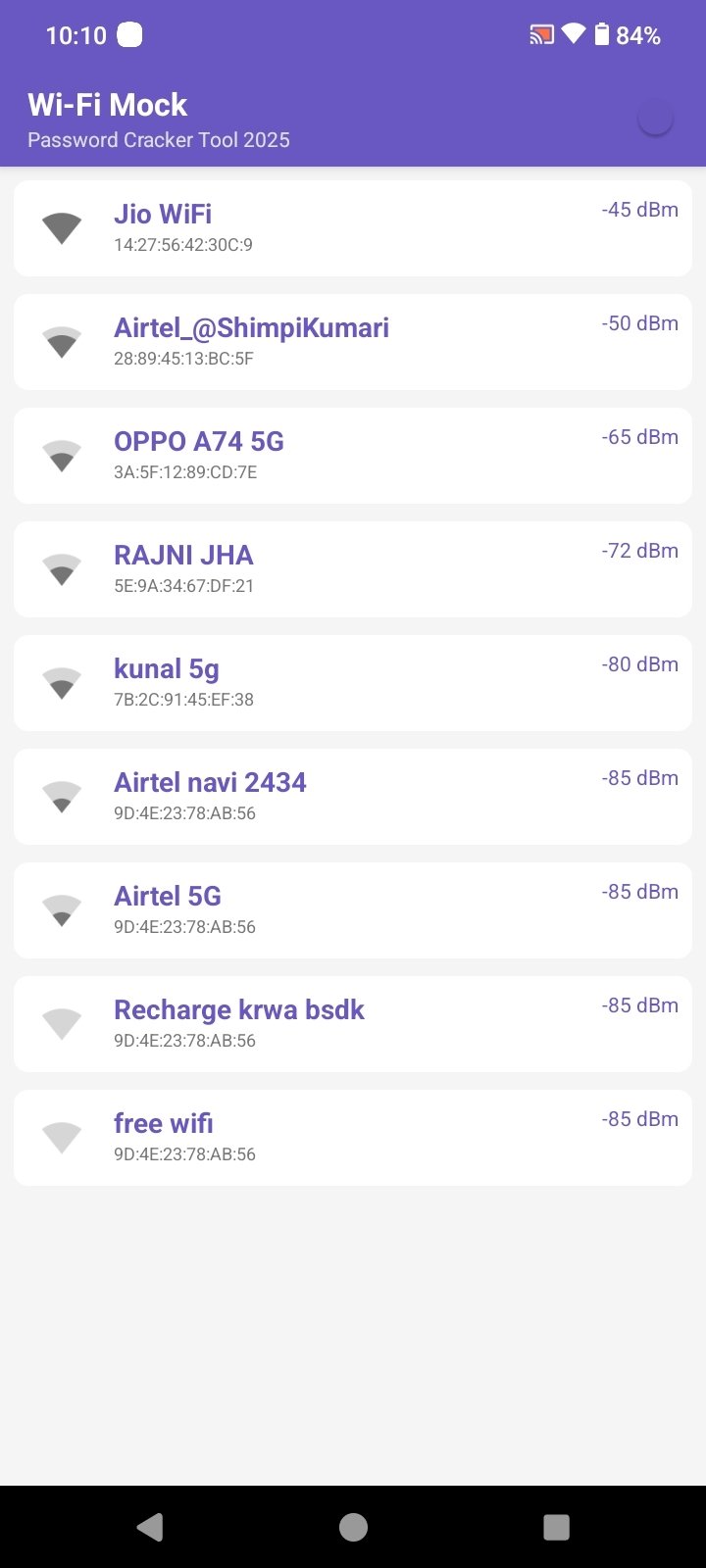Select the kunal 5g network
The height and width of the screenshot is (1568, 706).
[x=353, y=683]
